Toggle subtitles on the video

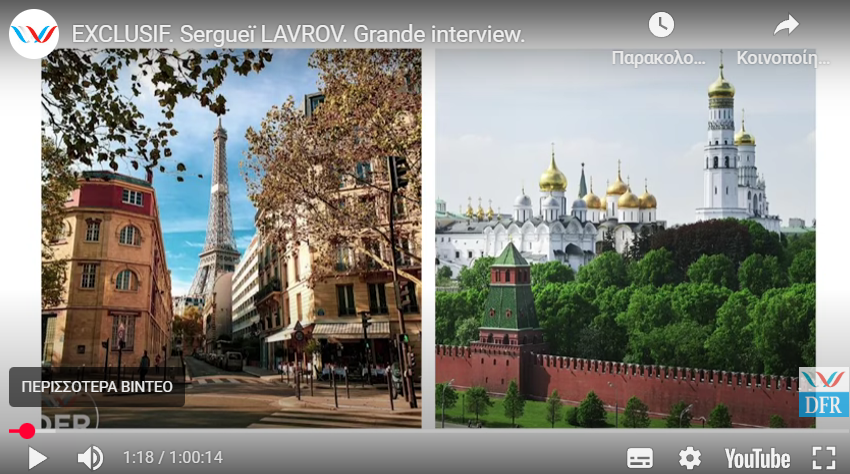(640, 458)
